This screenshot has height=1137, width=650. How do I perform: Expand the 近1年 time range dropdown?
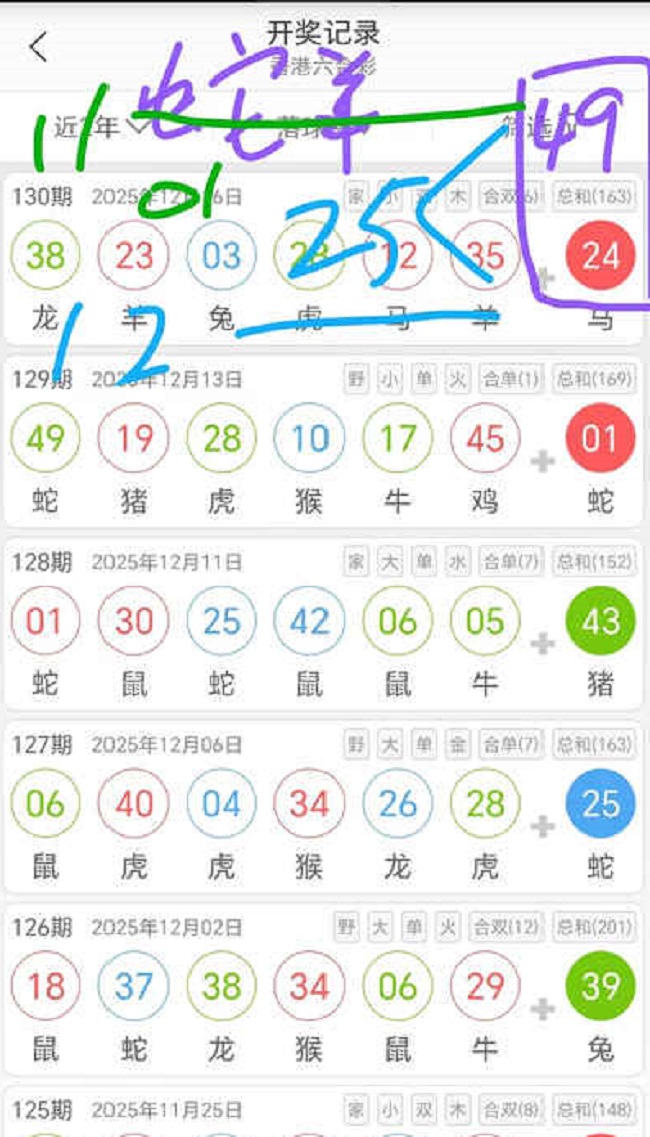[x=100, y=126]
